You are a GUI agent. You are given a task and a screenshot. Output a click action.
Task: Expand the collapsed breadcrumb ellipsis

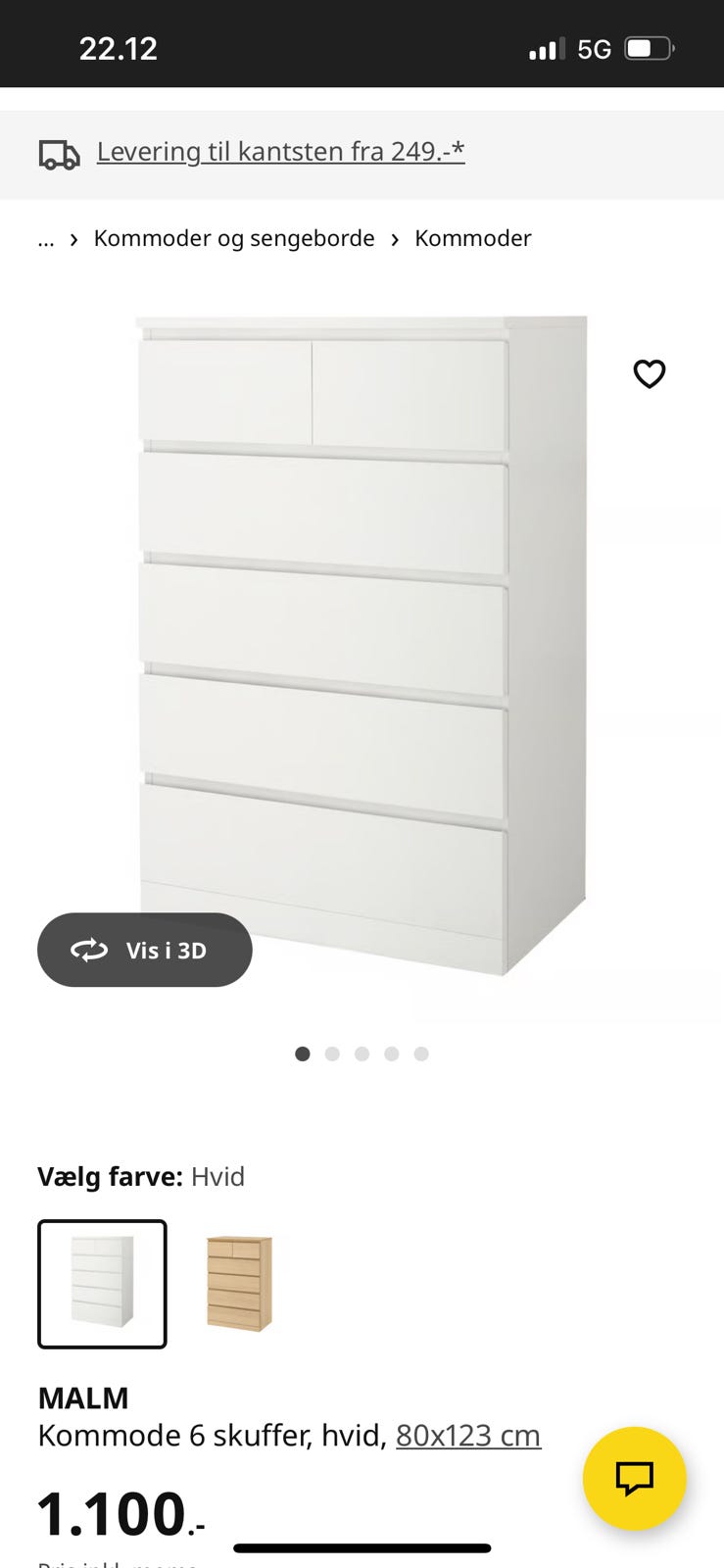[46, 239]
